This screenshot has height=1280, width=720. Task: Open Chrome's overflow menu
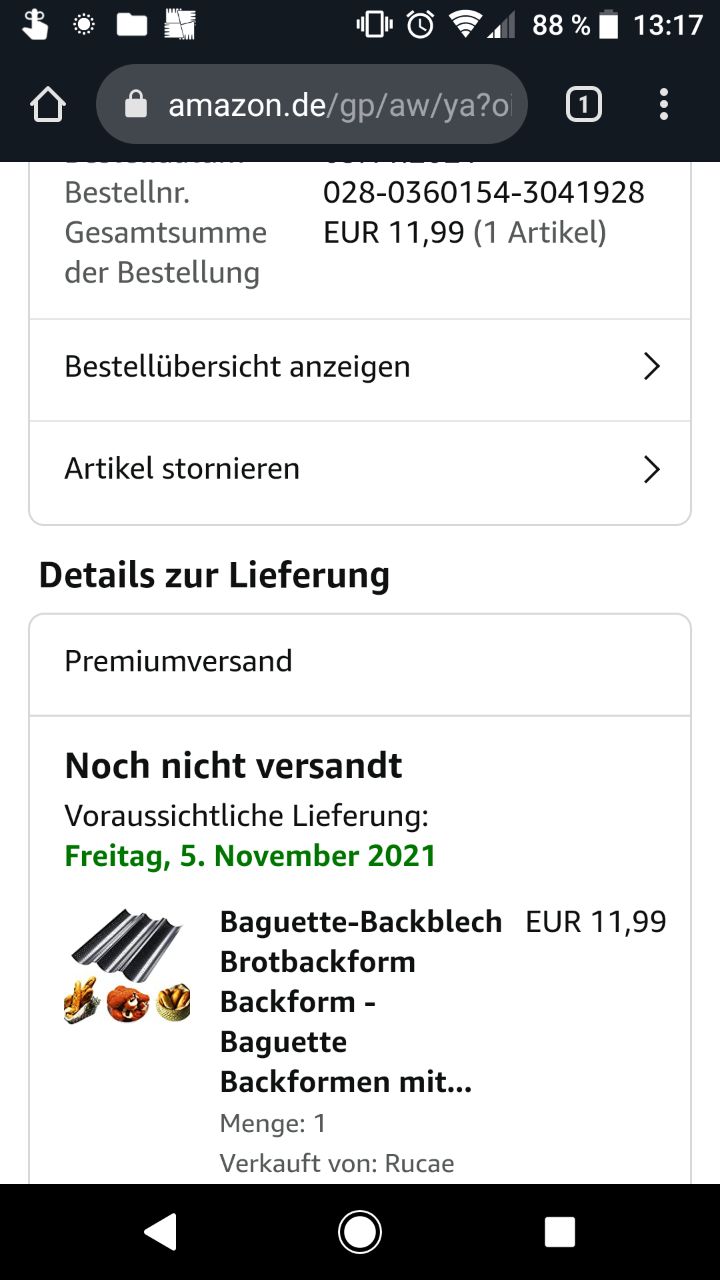(x=664, y=105)
